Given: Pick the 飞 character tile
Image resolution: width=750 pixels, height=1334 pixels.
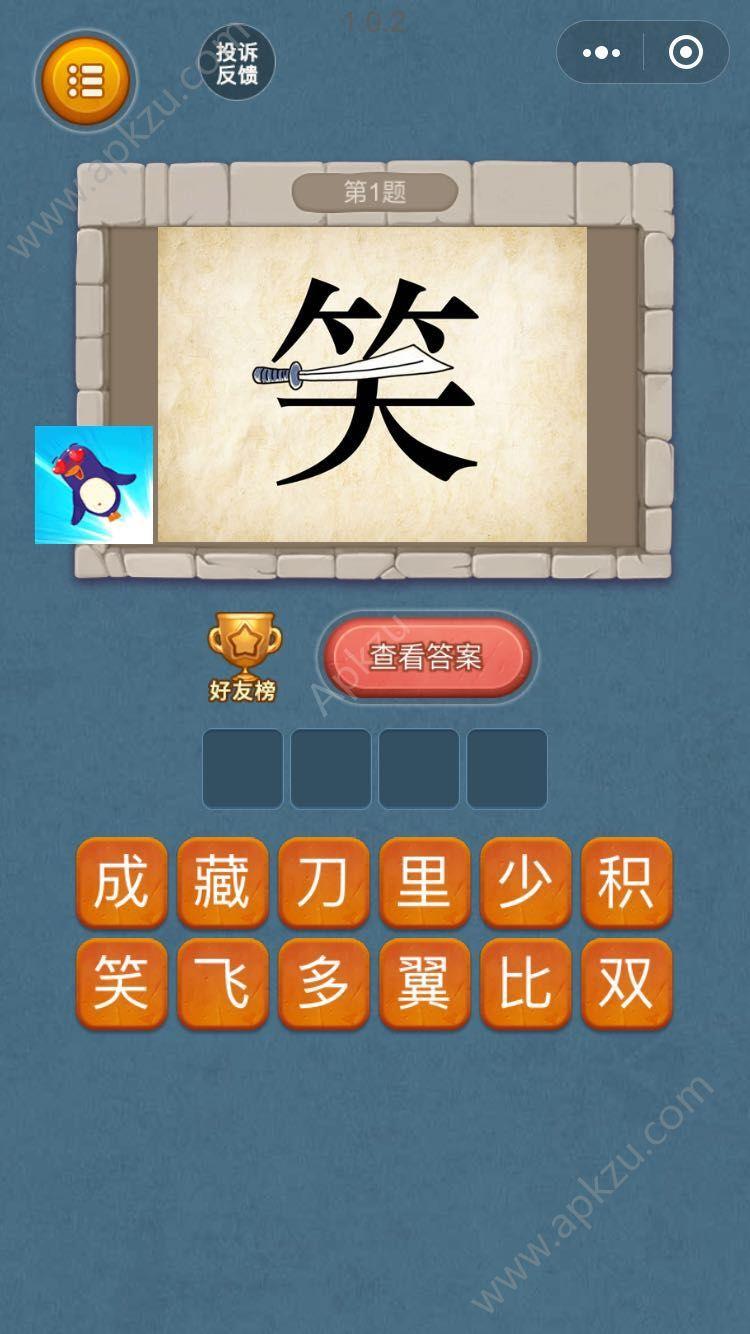Looking at the screenshot, I should coord(222,984).
